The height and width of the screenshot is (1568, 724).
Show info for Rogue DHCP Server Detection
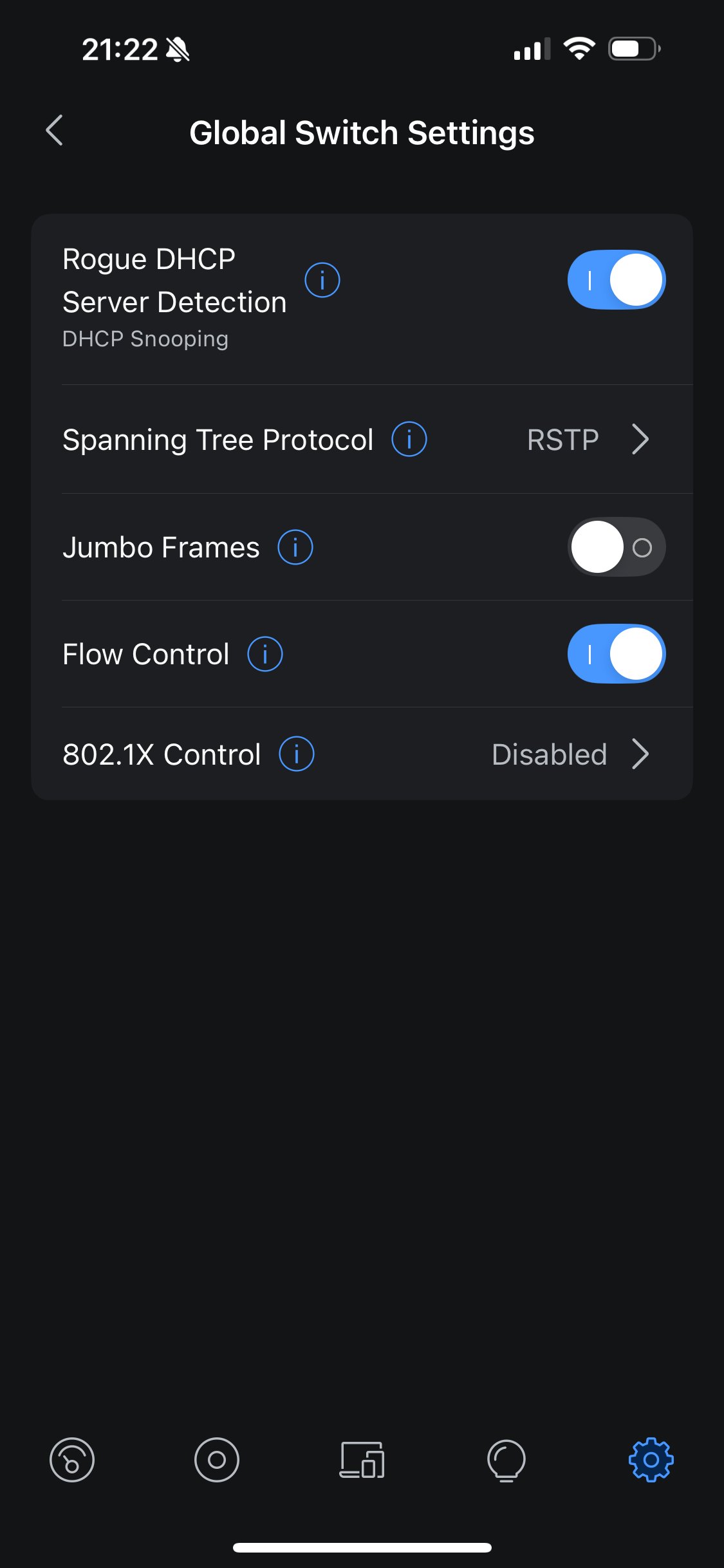322,280
